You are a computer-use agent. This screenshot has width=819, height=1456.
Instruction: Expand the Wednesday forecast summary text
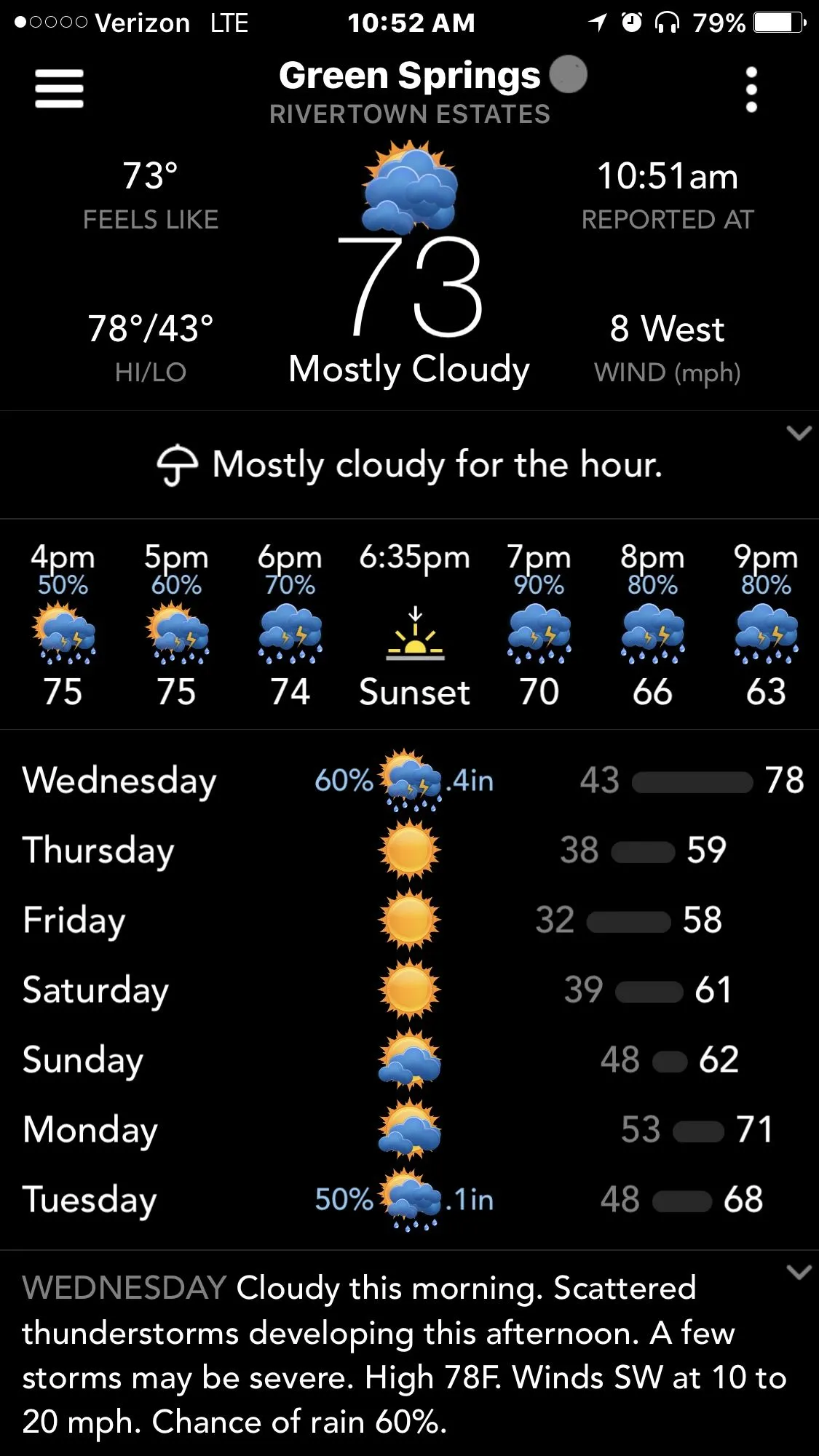point(799,1272)
